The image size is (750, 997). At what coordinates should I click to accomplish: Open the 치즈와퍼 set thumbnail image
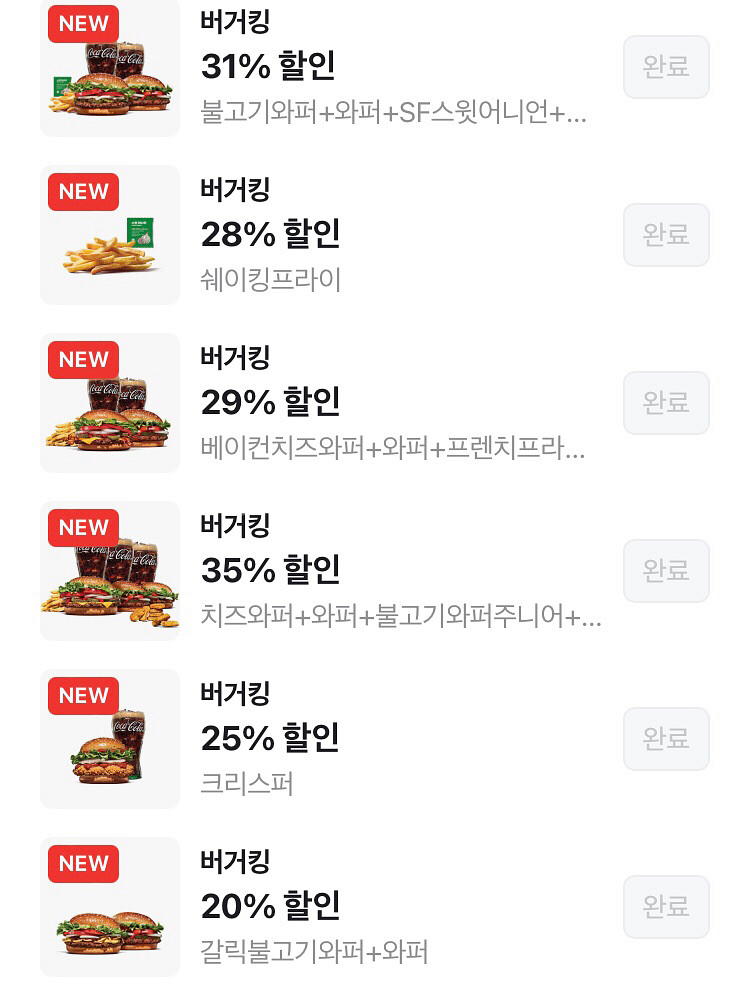pos(110,571)
